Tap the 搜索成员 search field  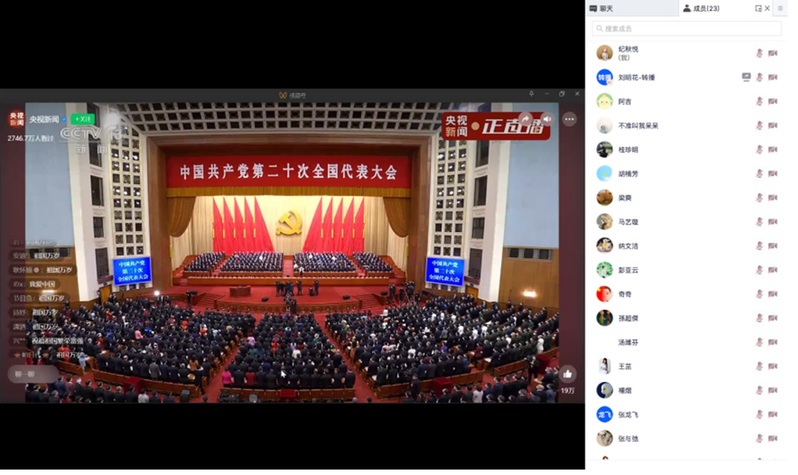coord(686,29)
